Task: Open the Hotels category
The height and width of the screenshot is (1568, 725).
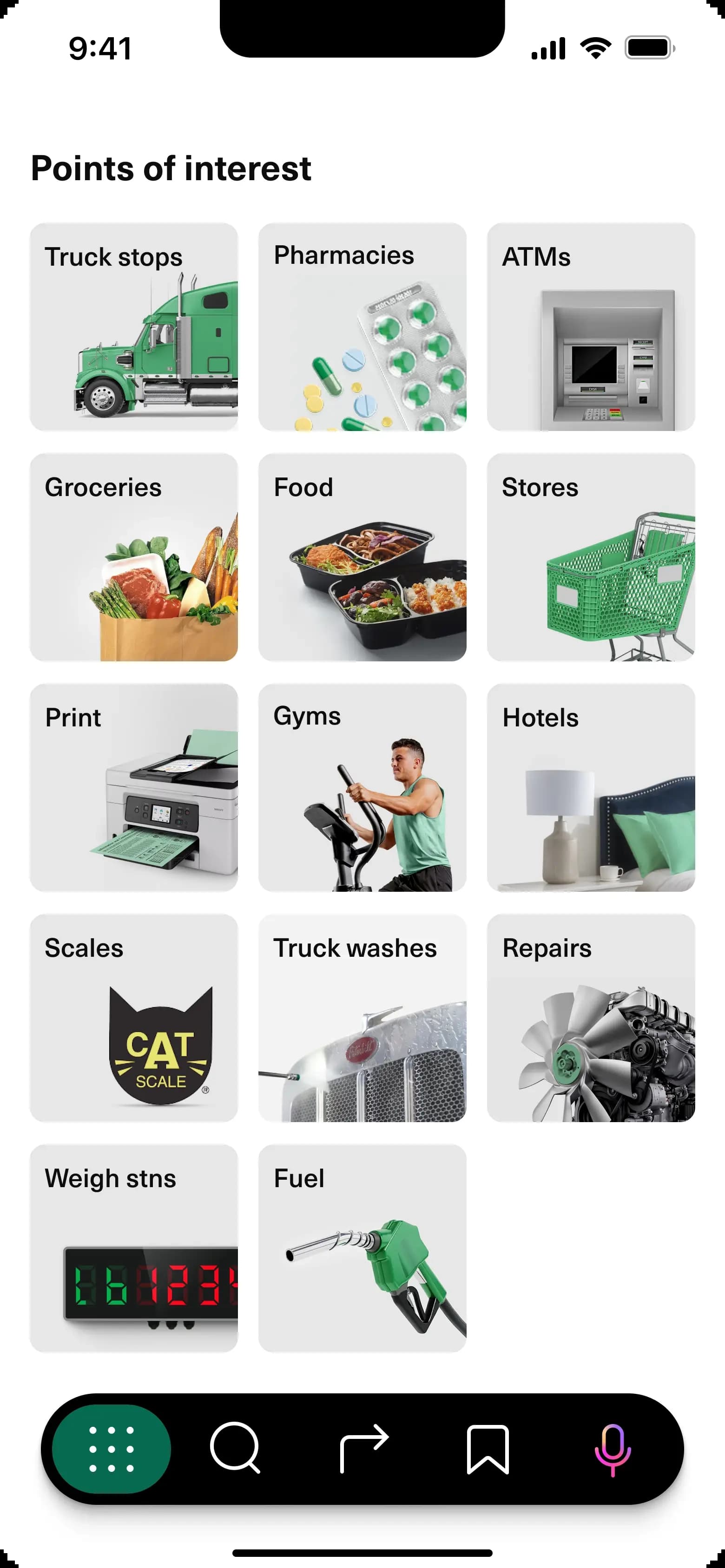Action: click(590, 788)
